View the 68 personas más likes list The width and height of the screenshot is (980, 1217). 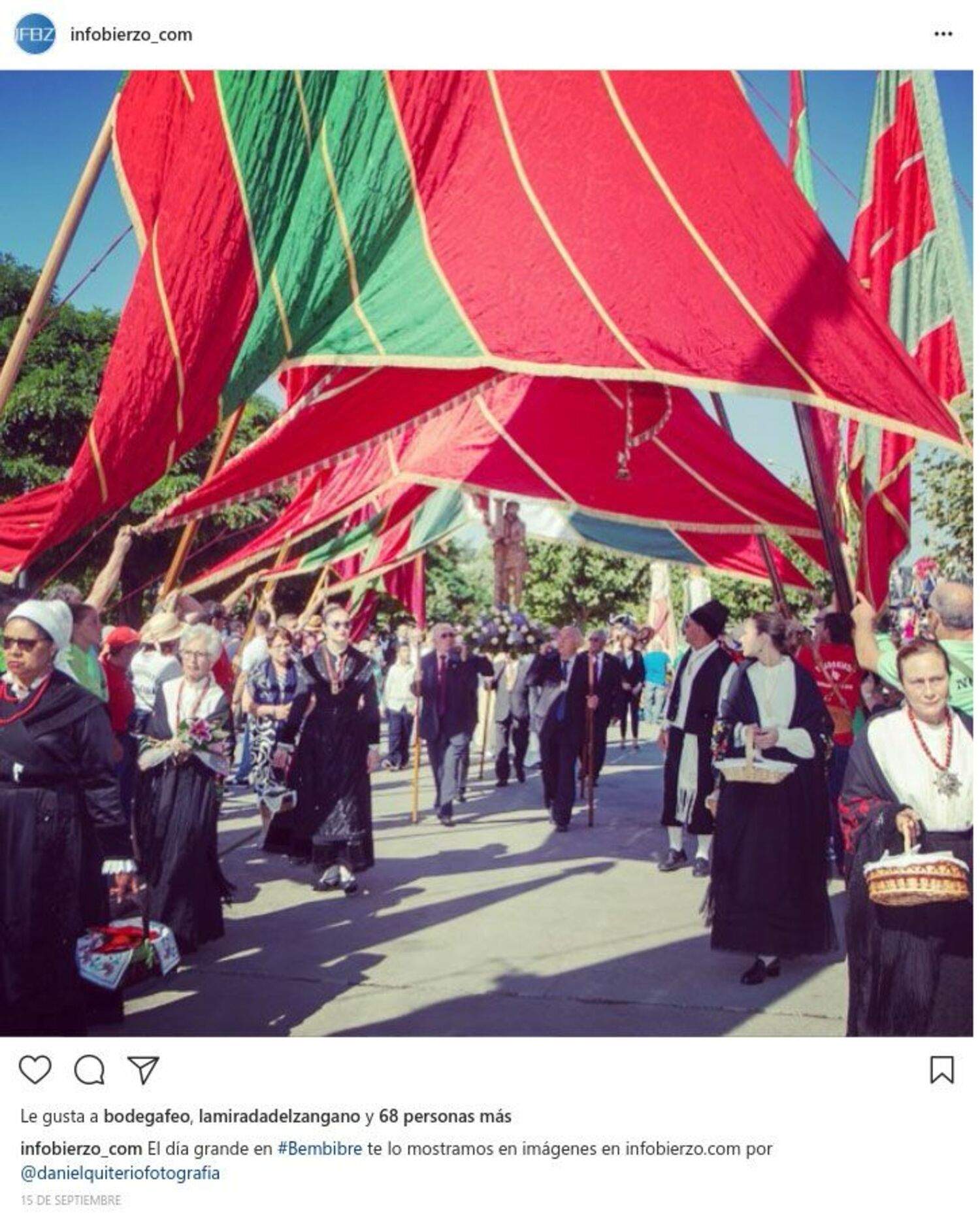tap(445, 1116)
